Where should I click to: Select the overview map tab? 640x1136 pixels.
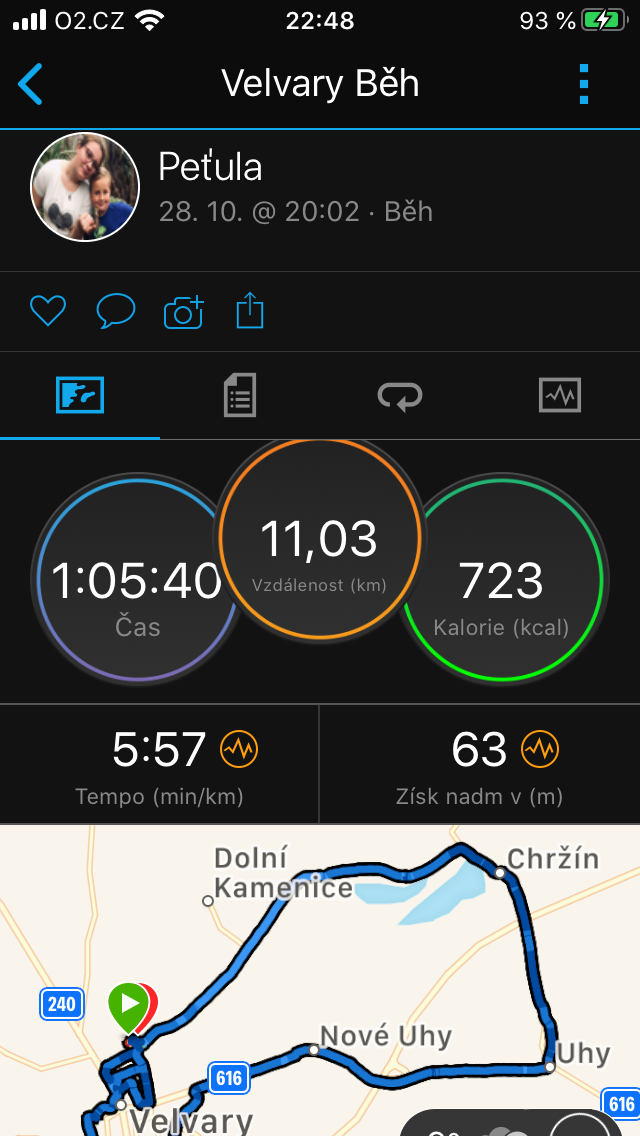80,396
